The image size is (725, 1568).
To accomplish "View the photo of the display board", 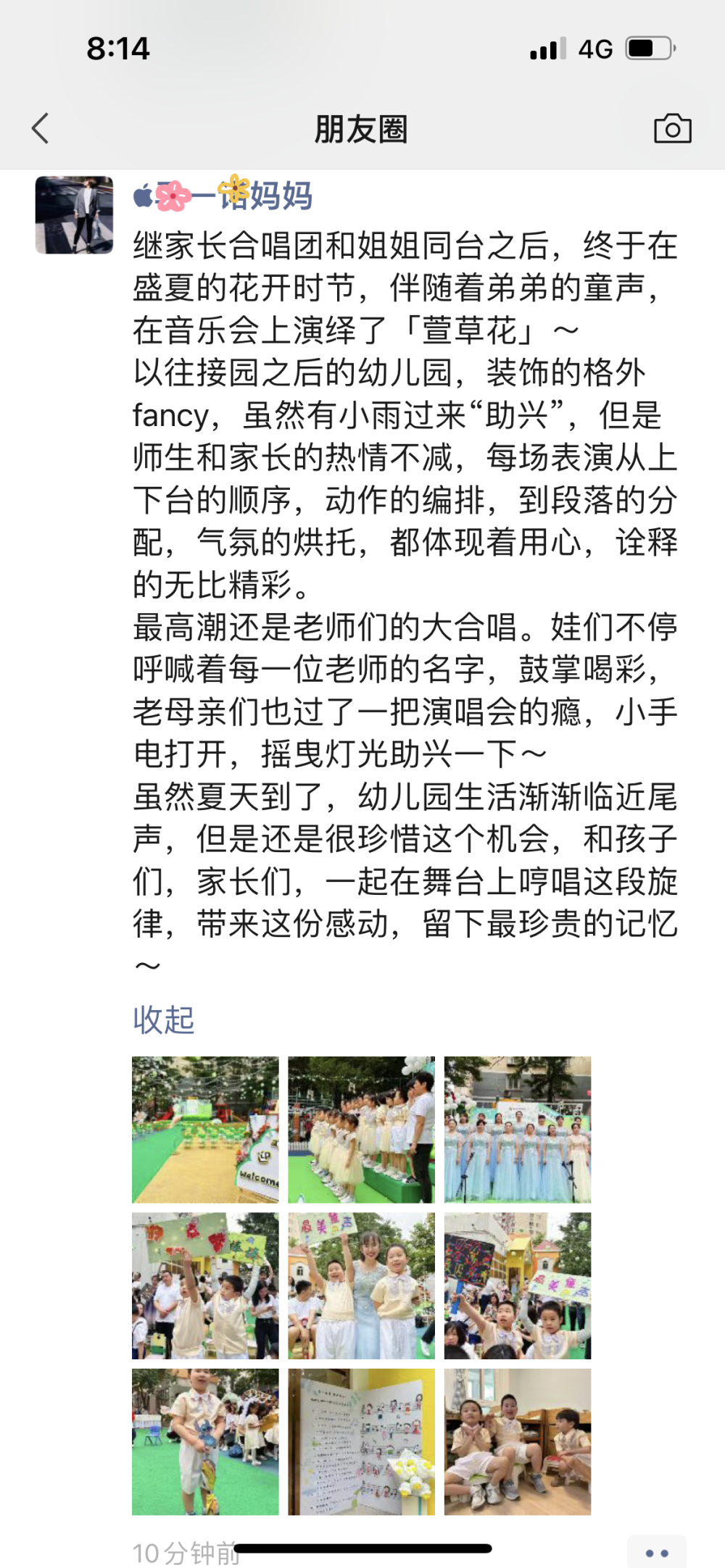I will click(361, 1441).
